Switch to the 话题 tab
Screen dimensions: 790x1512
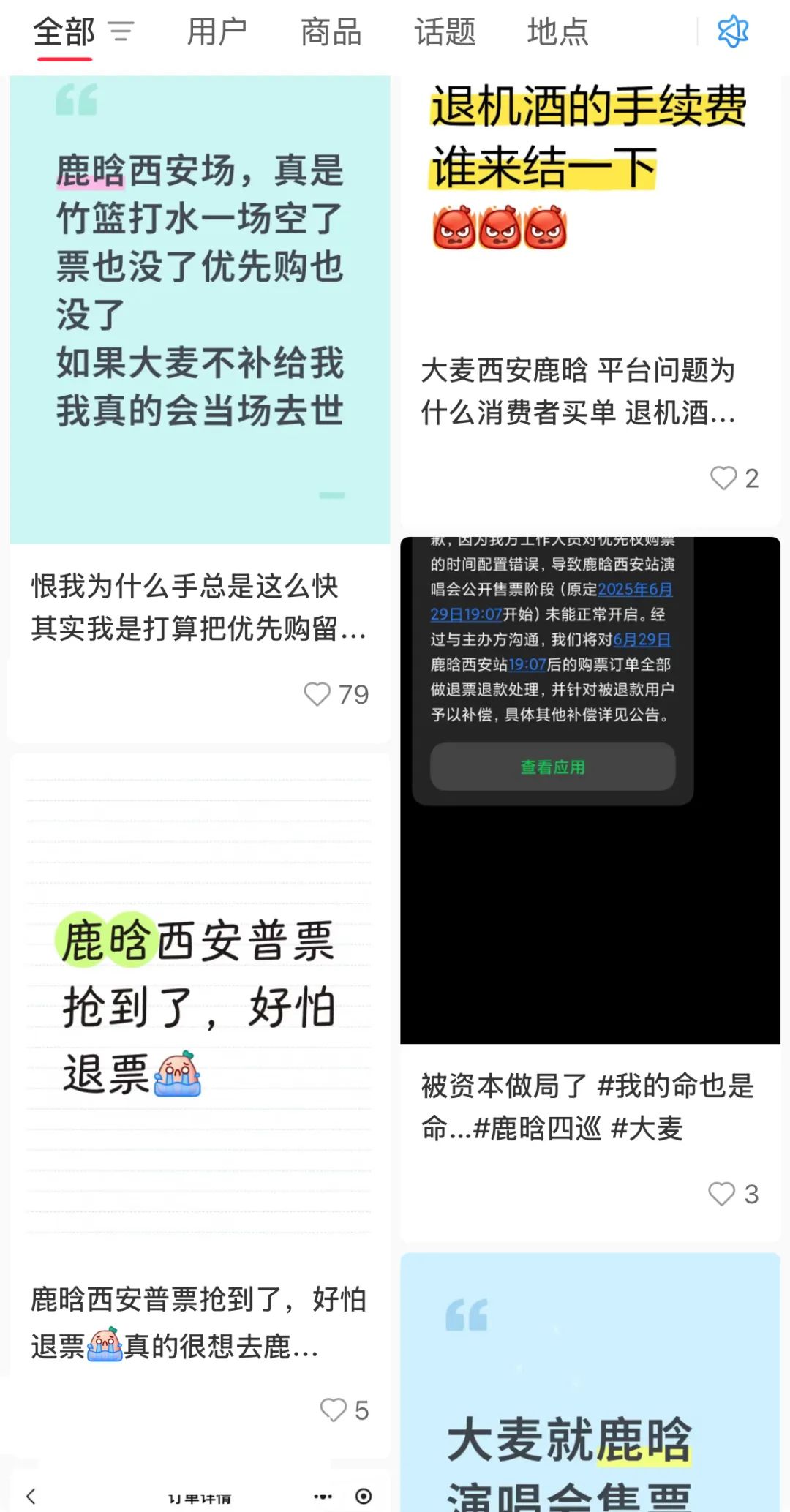pyautogui.click(x=445, y=32)
